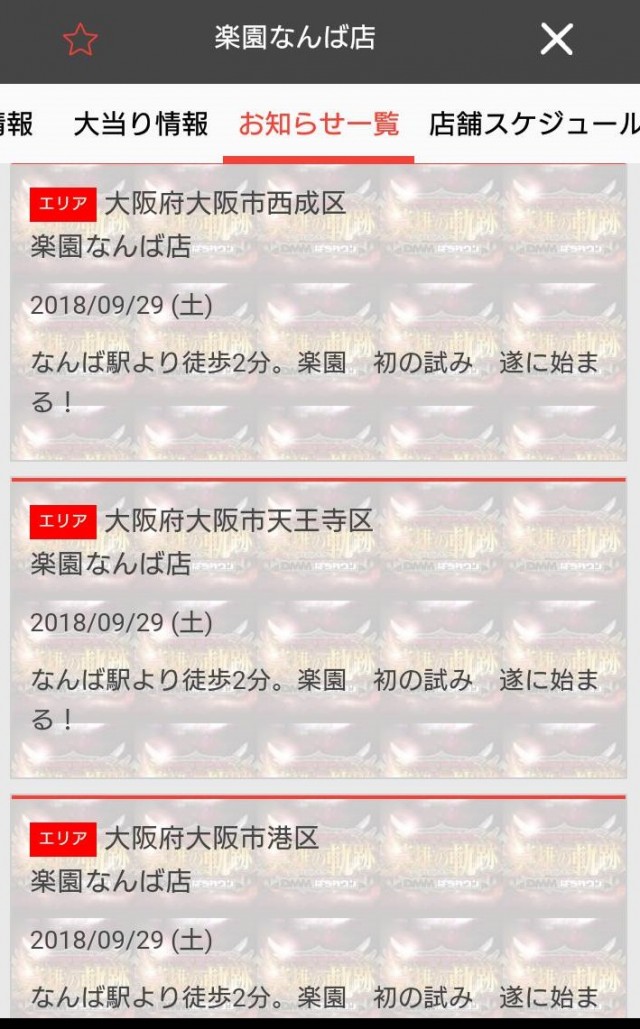
Task: Select the お知らせ一覧 tab
Action: [x=318, y=124]
